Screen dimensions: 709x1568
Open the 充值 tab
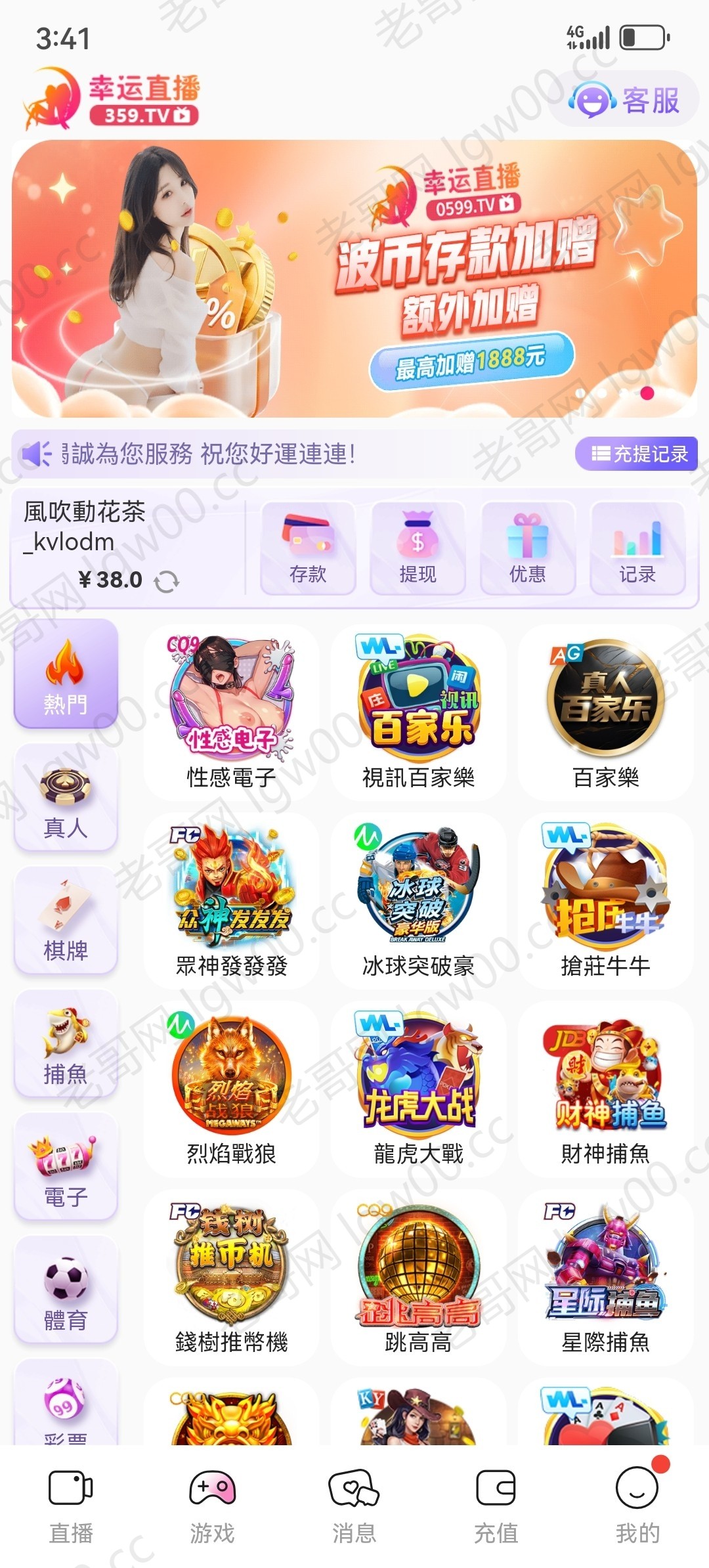[x=496, y=1505]
